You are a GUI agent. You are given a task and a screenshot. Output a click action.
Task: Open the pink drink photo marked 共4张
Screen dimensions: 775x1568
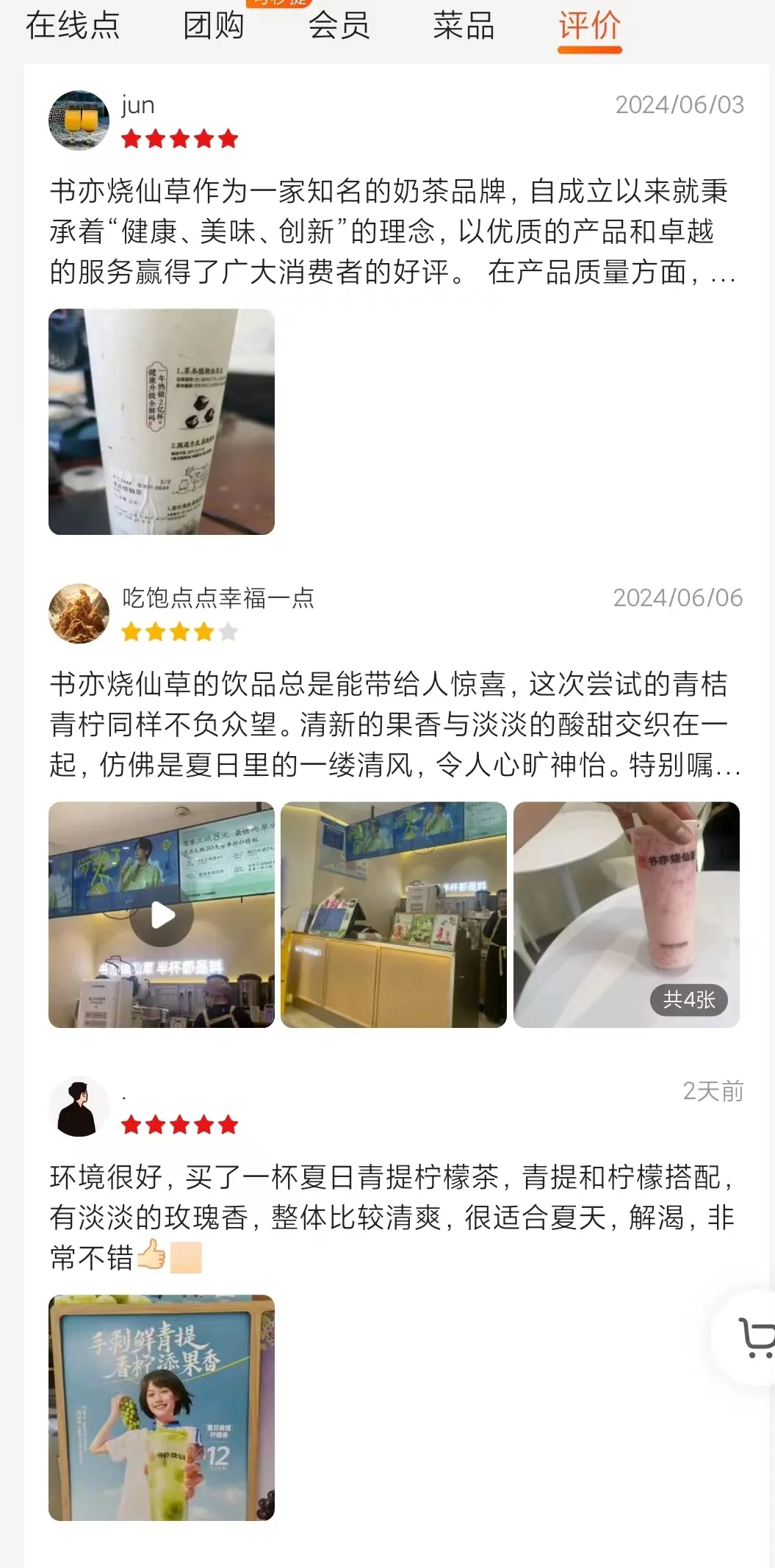(626, 915)
